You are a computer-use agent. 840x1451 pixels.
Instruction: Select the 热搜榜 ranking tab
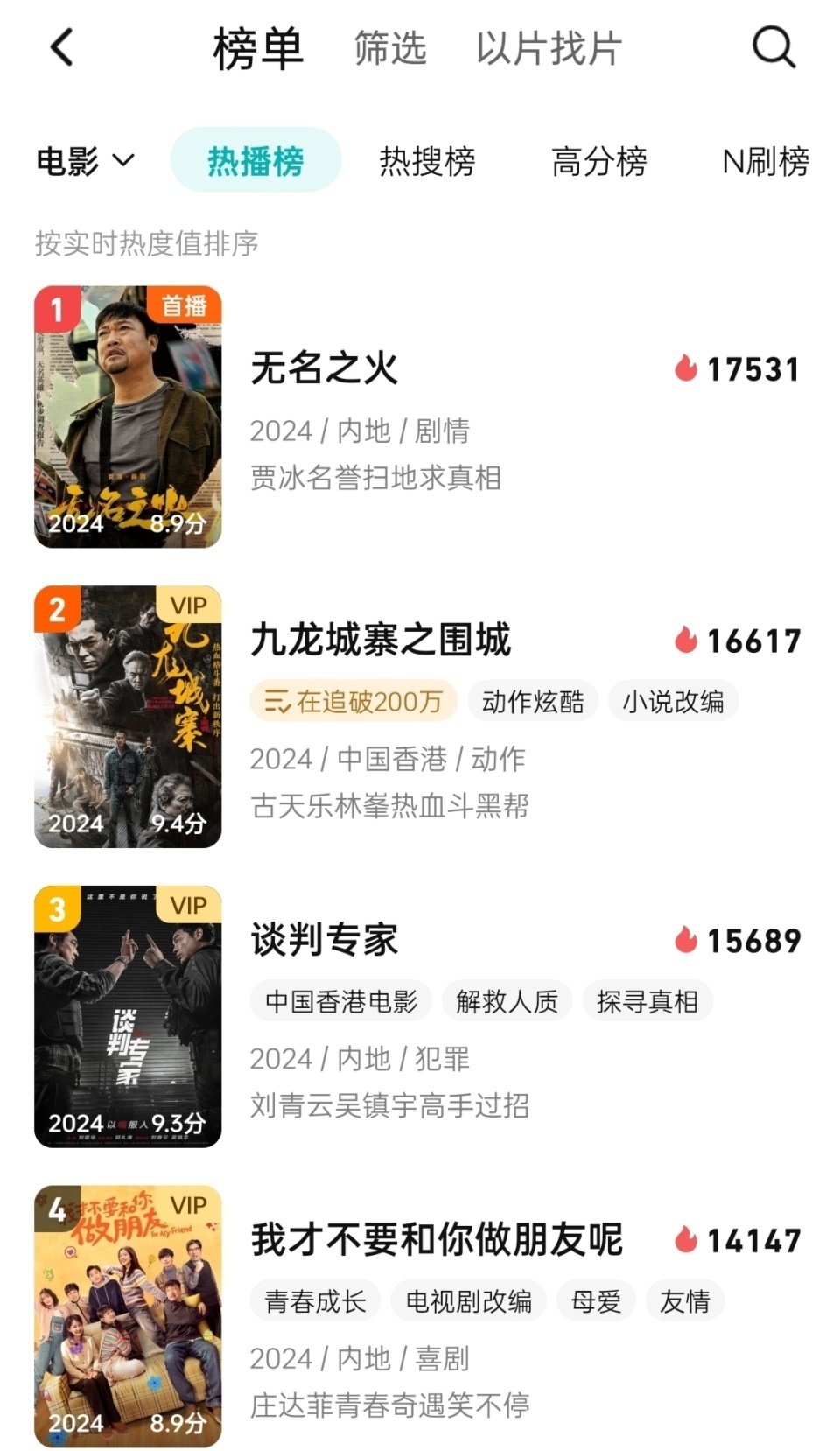click(x=427, y=161)
